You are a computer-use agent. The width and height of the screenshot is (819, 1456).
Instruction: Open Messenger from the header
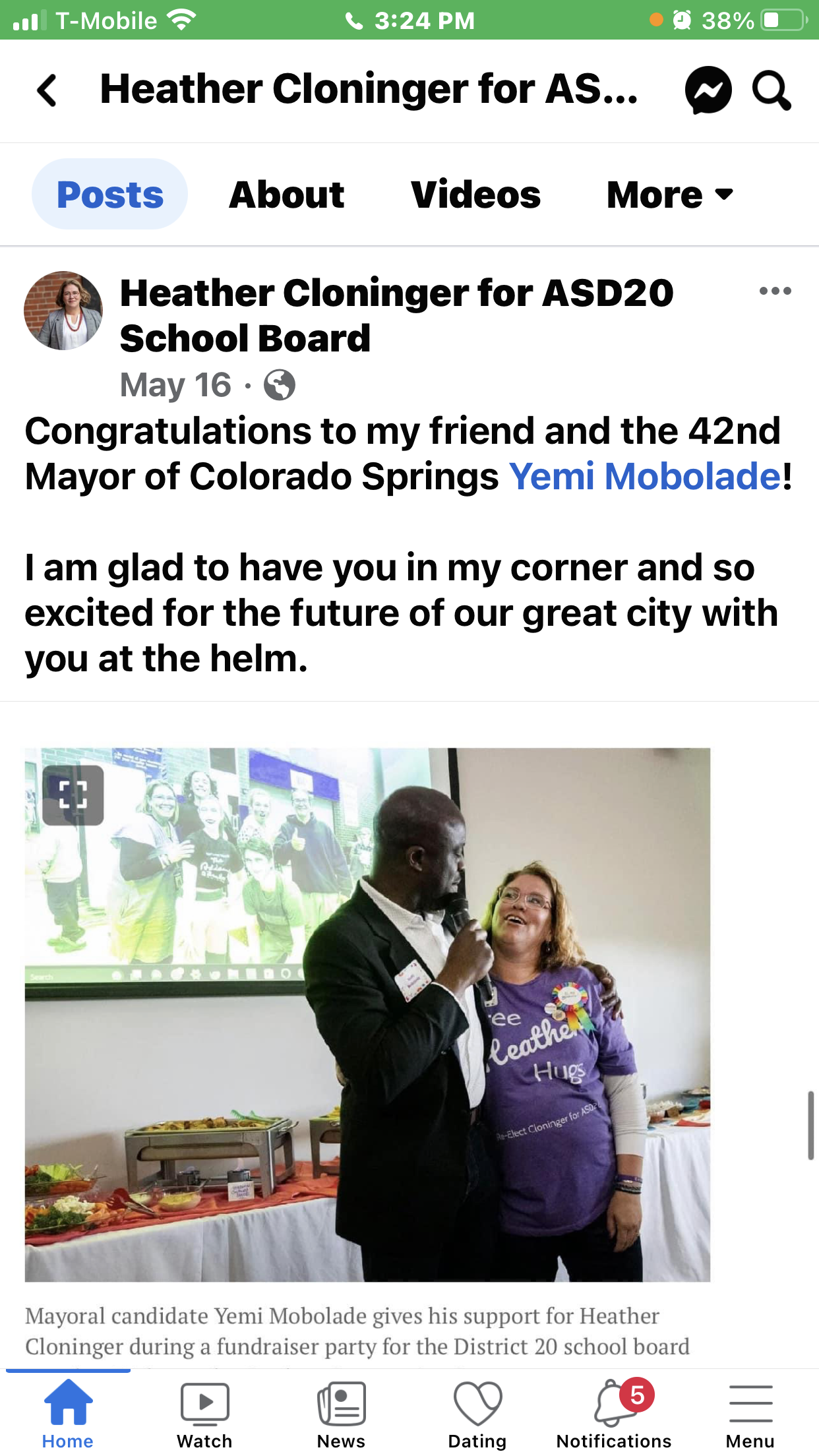pyautogui.click(x=708, y=90)
